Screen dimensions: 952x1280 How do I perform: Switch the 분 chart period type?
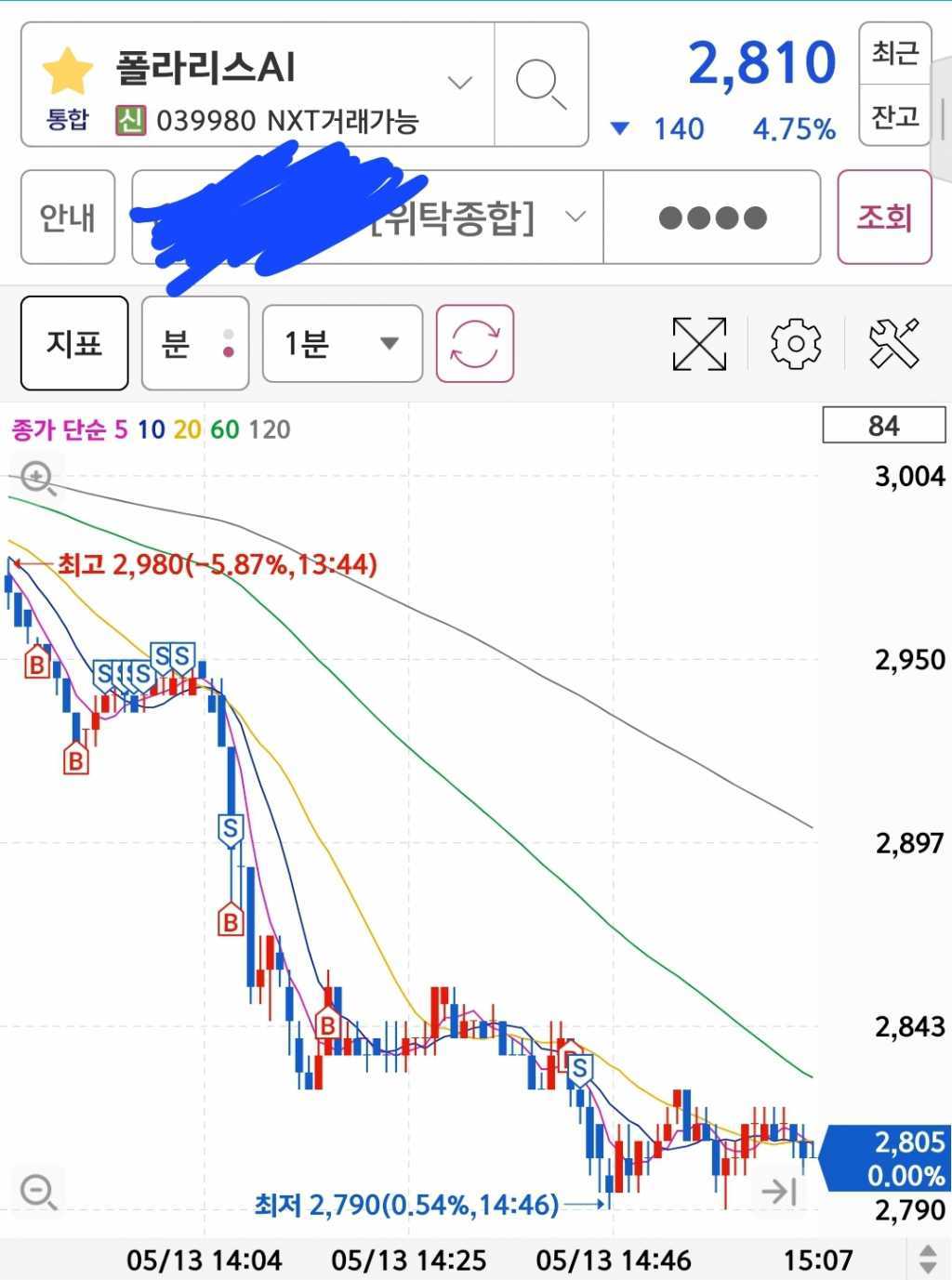coord(194,343)
